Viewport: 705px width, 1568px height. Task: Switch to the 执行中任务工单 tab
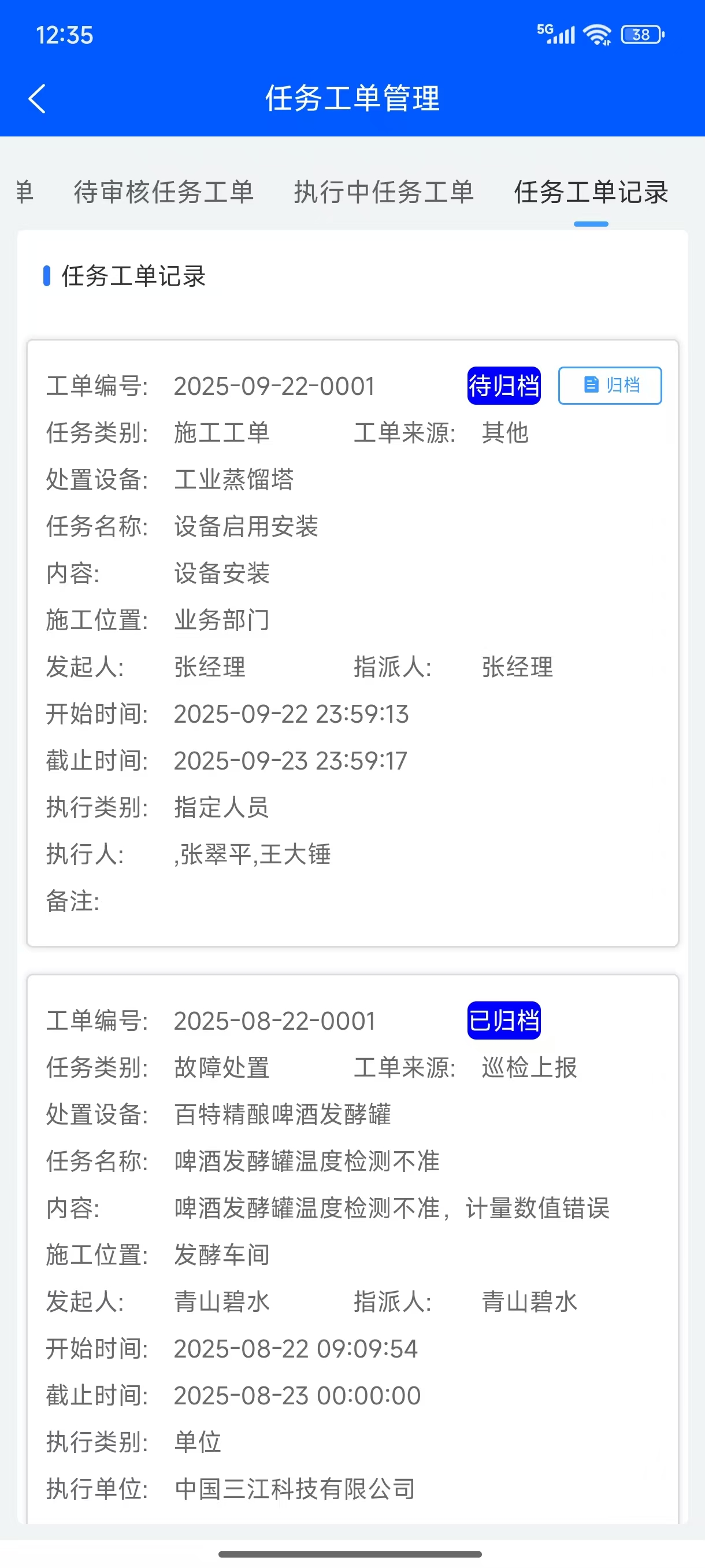tap(383, 192)
